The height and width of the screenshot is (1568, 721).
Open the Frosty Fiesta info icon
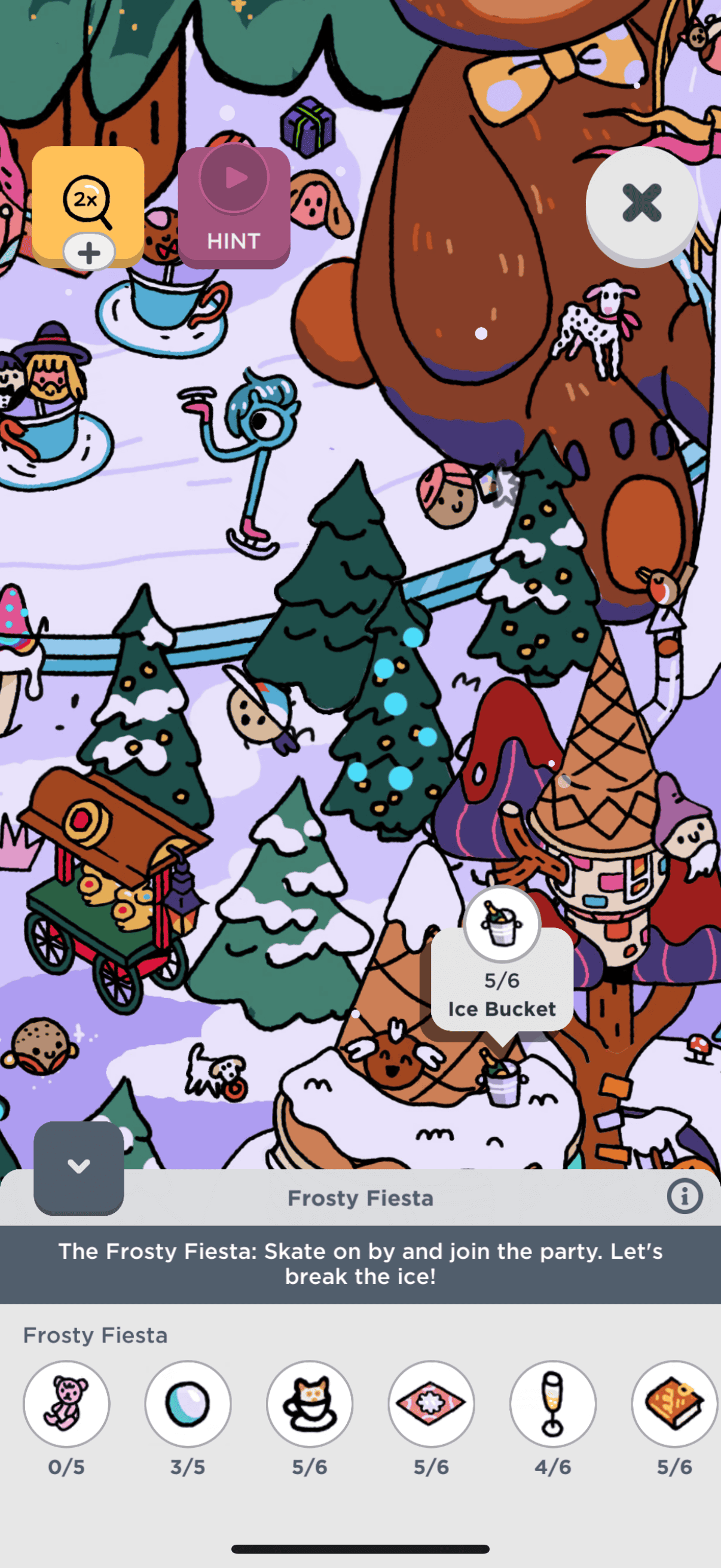(685, 1196)
